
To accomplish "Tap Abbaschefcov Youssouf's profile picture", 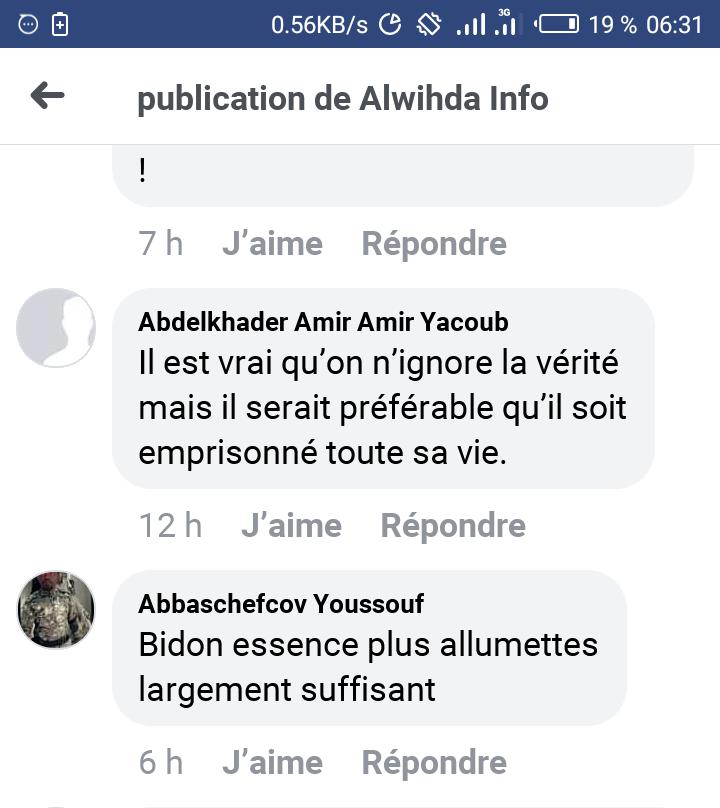I will [x=56, y=610].
